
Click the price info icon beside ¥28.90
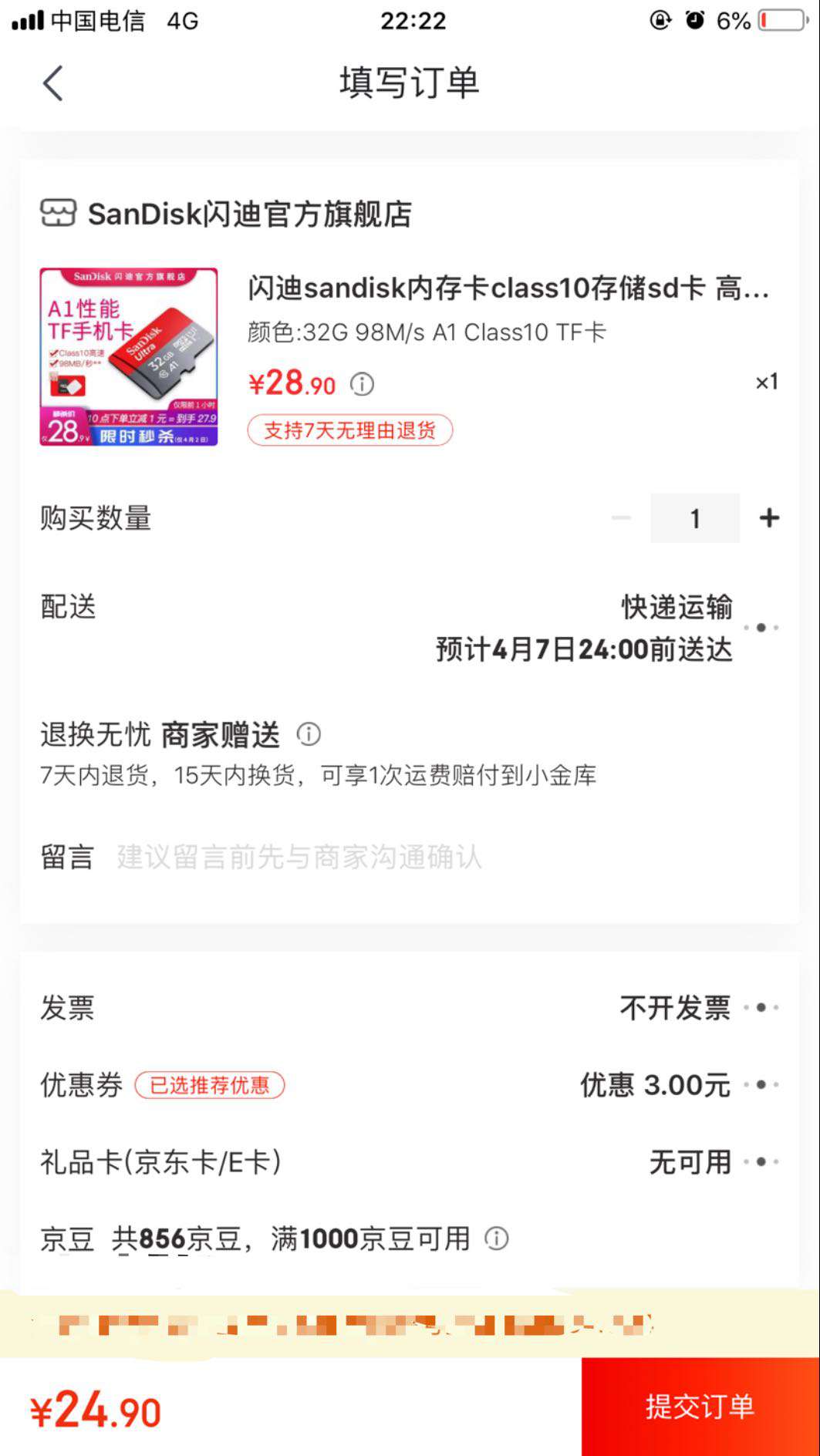click(361, 383)
